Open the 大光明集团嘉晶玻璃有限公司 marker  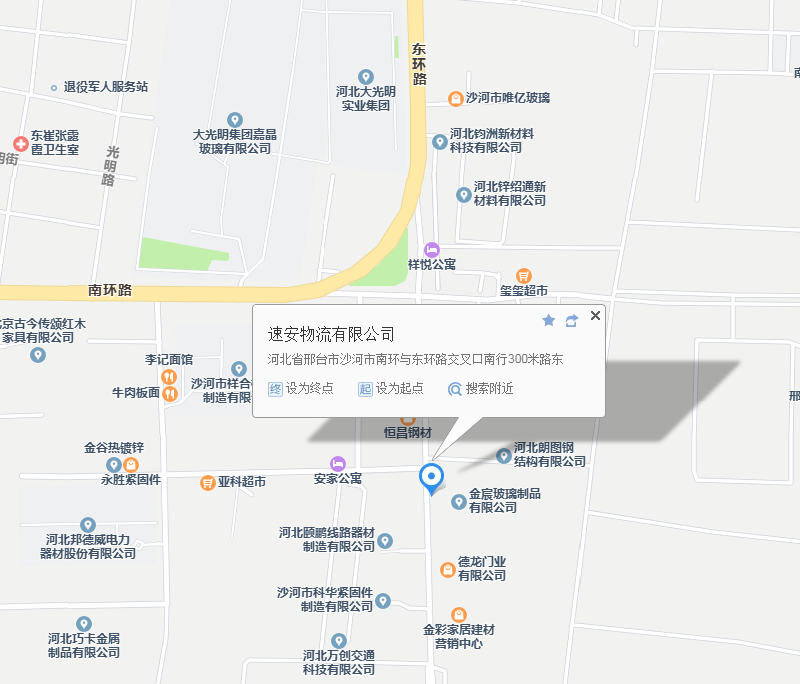[235, 120]
